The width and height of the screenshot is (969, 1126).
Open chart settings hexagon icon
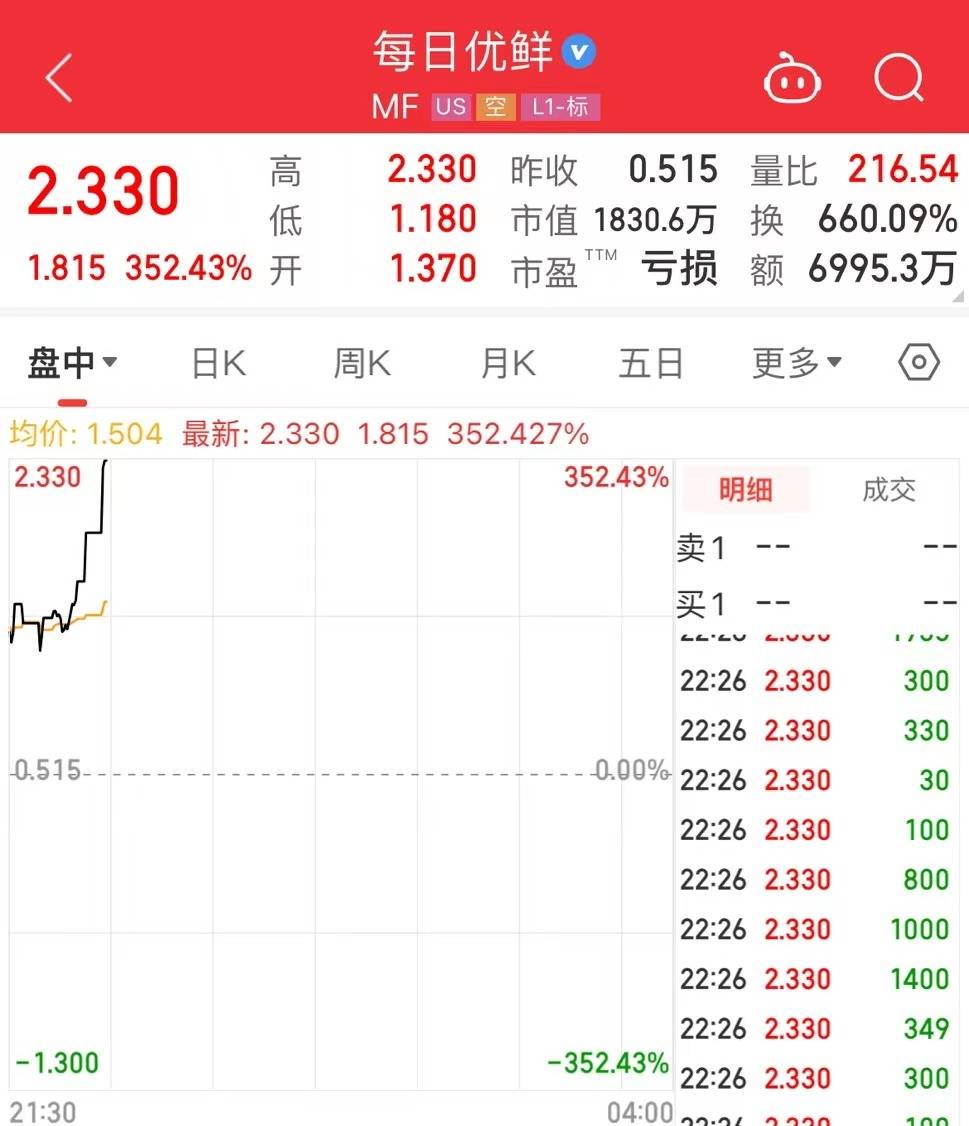918,363
